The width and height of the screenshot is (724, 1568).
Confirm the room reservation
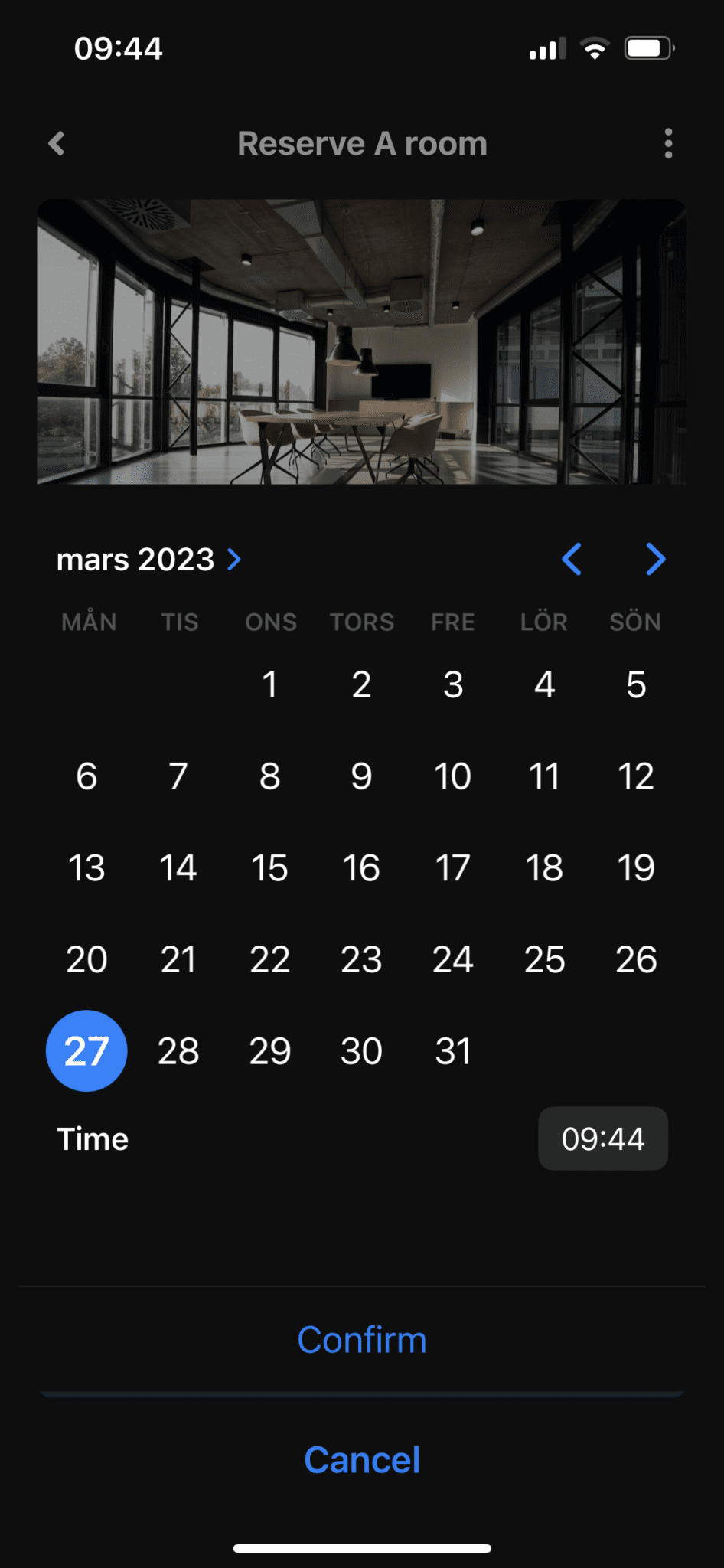tap(362, 1340)
